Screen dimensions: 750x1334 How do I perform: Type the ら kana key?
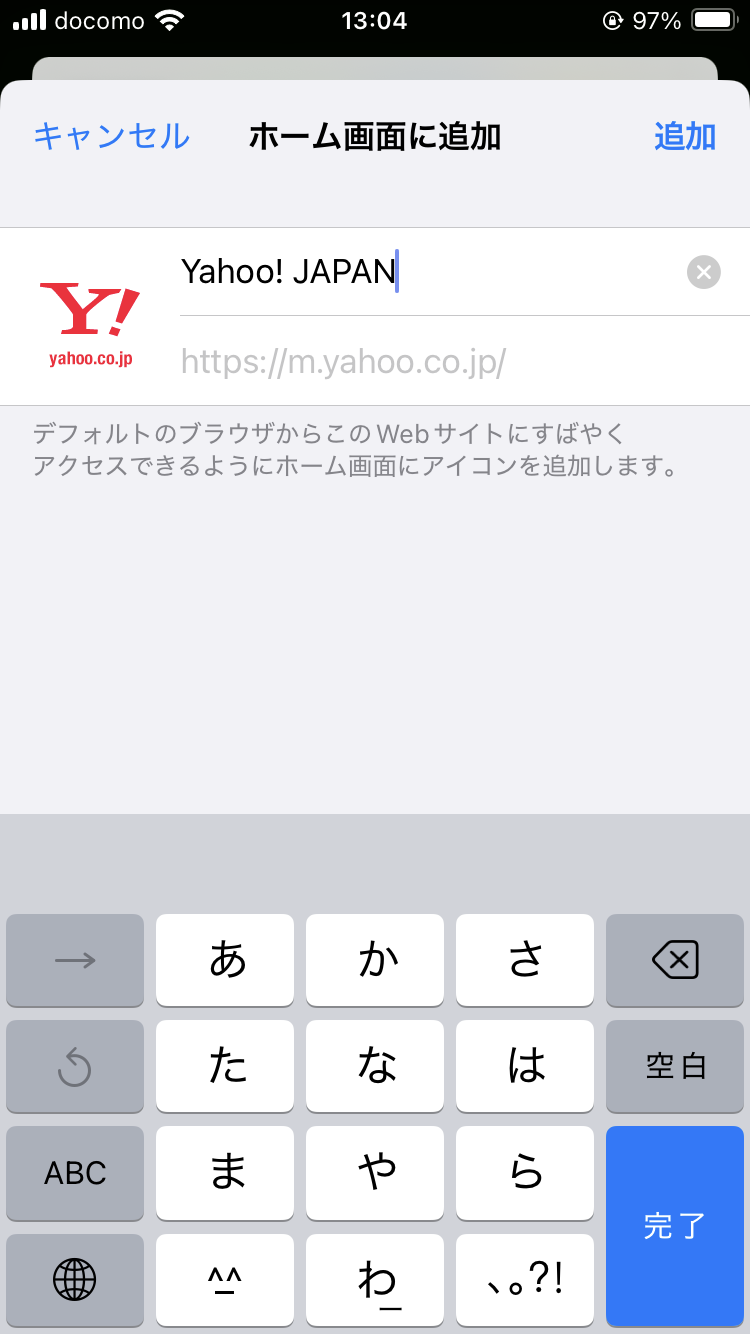pyautogui.click(x=525, y=1172)
